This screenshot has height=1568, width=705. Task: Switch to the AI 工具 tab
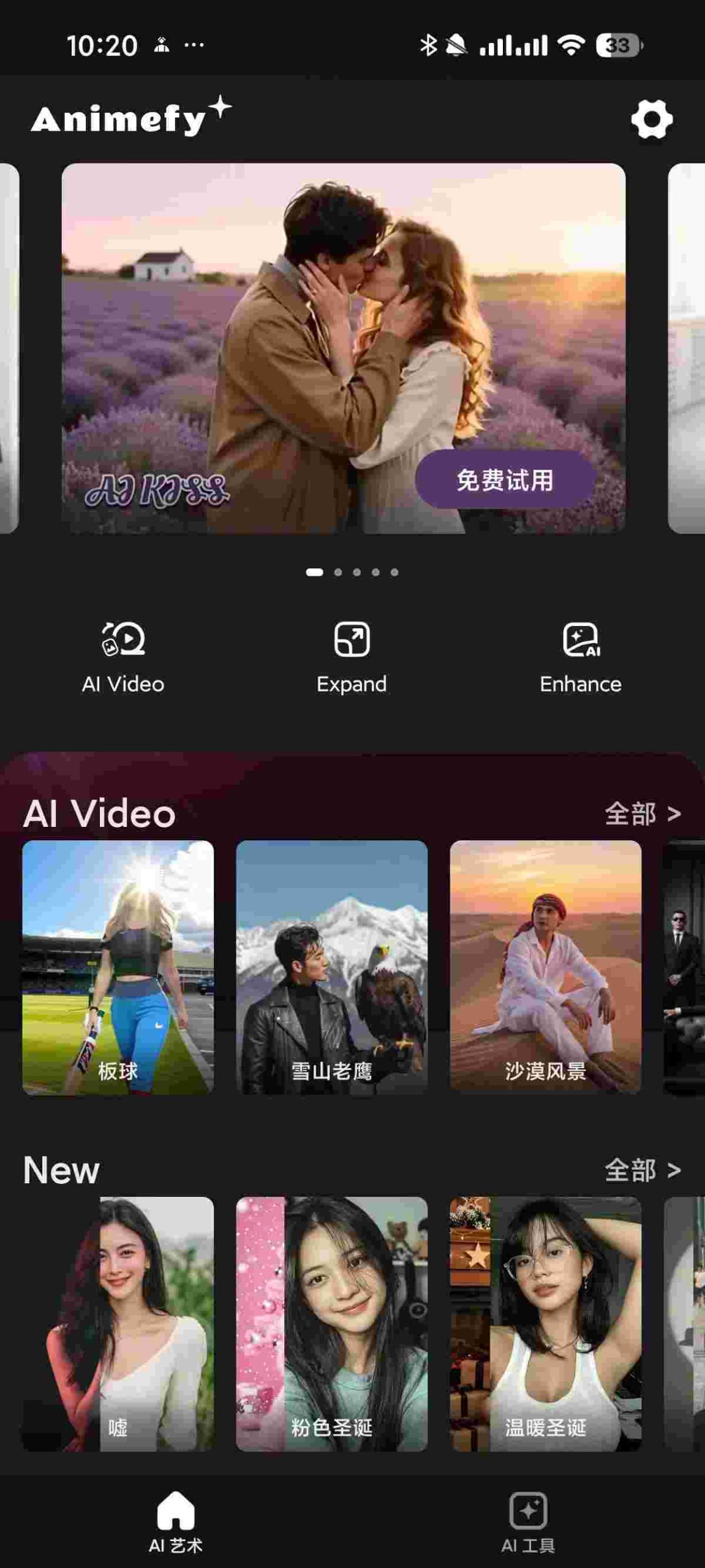tap(528, 1521)
